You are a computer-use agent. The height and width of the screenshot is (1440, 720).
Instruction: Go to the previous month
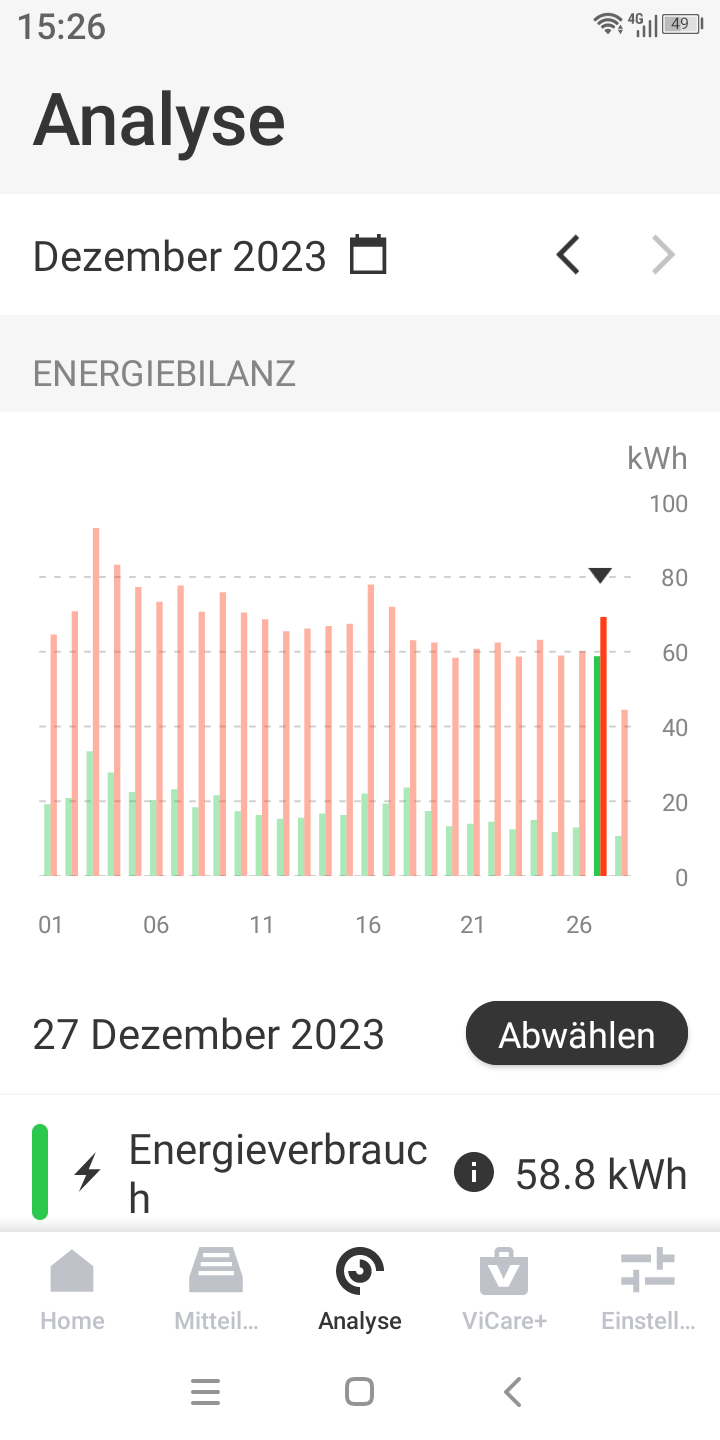click(568, 255)
